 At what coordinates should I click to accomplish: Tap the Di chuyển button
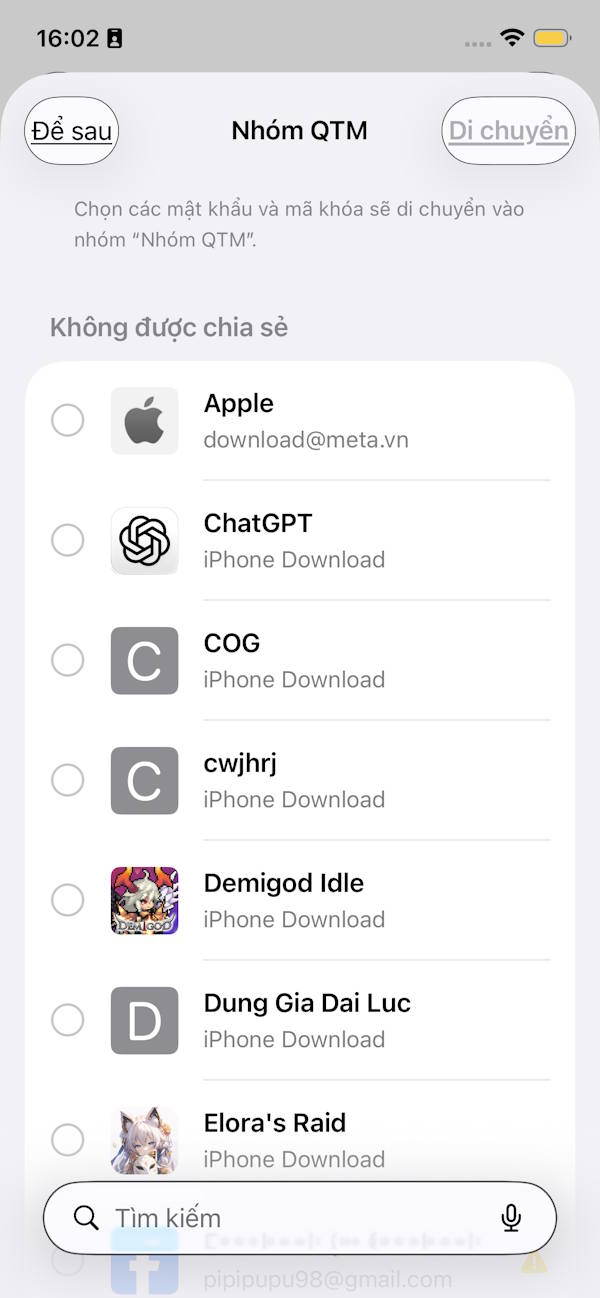click(x=508, y=131)
